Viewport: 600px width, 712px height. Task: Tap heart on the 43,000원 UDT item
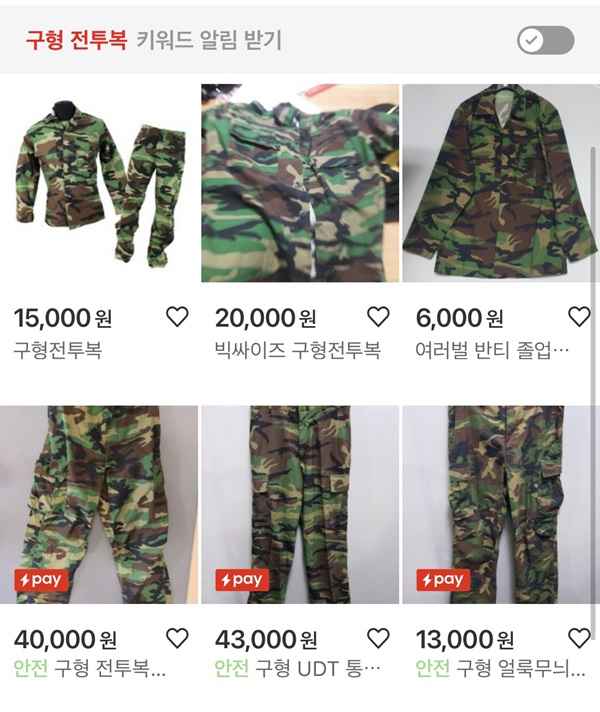click(x=378, y=638)
